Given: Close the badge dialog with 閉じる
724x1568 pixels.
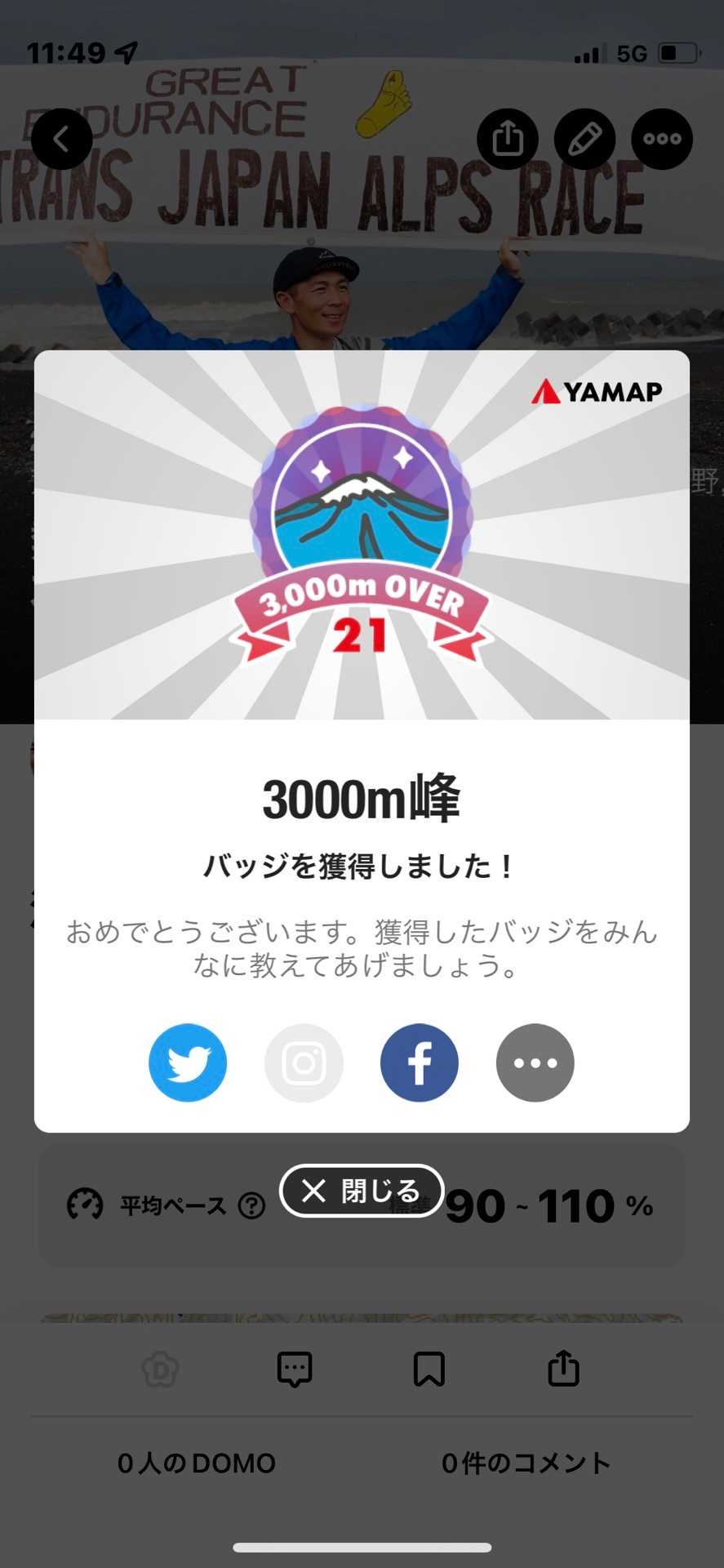Looking at the screenshot, I should [362, 1191].
